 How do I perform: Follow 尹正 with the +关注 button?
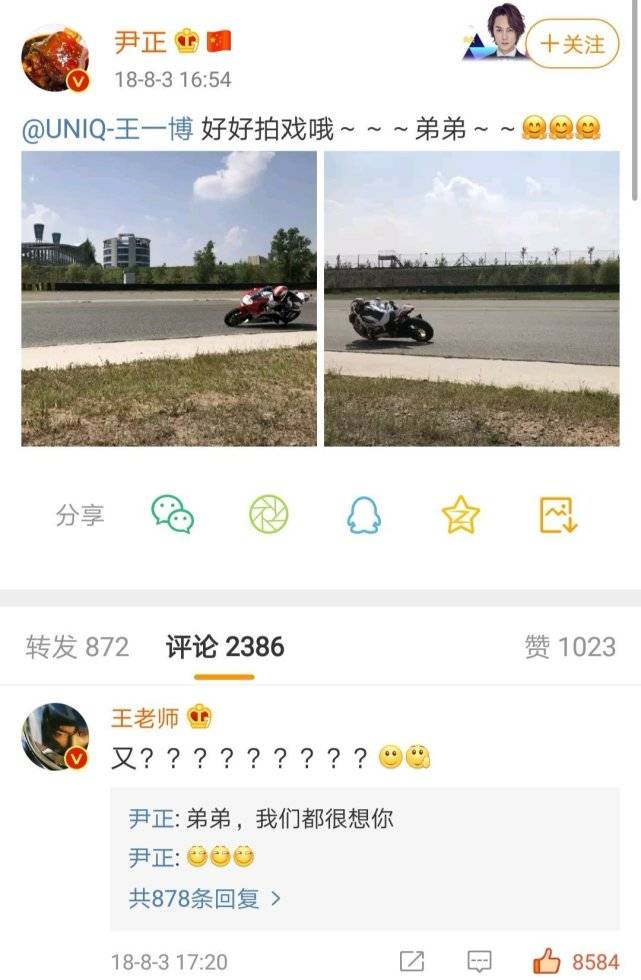click(x=572, y=44)
